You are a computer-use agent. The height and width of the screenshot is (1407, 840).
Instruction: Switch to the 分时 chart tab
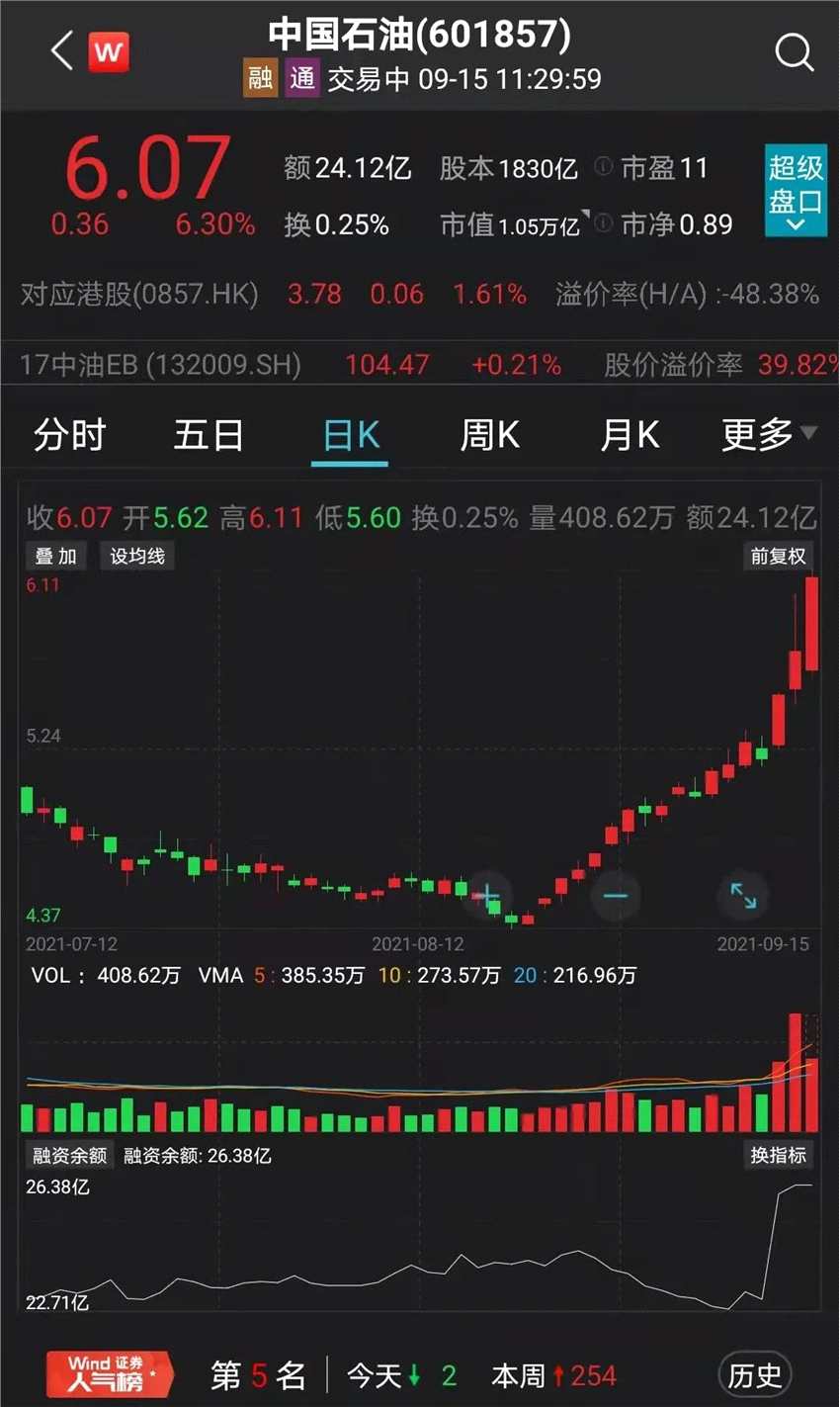point(69,435)
